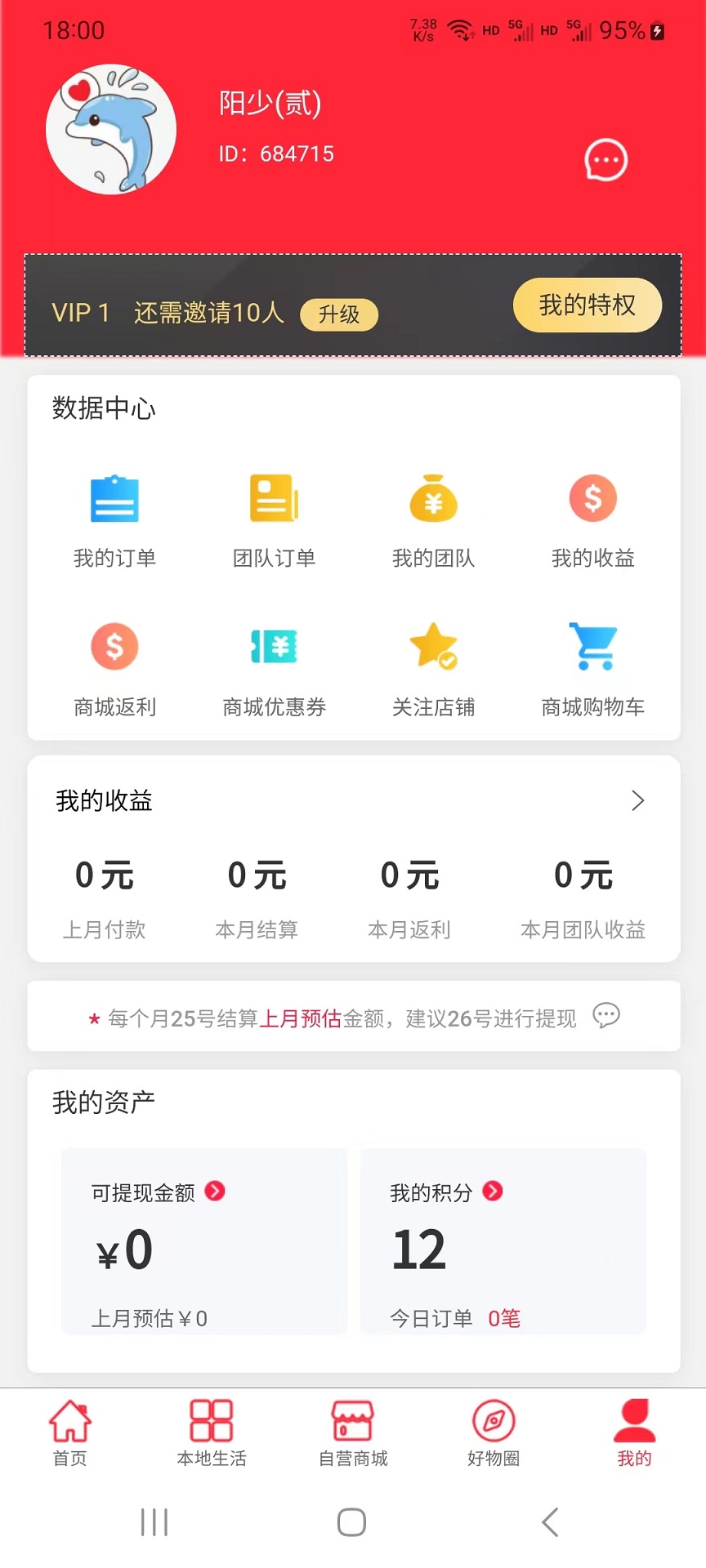Image resolution: width=706 pixels, height=1568 pixels.
Task: Open 团队订单 (Team Orders)
Action: tap(274, 514)
